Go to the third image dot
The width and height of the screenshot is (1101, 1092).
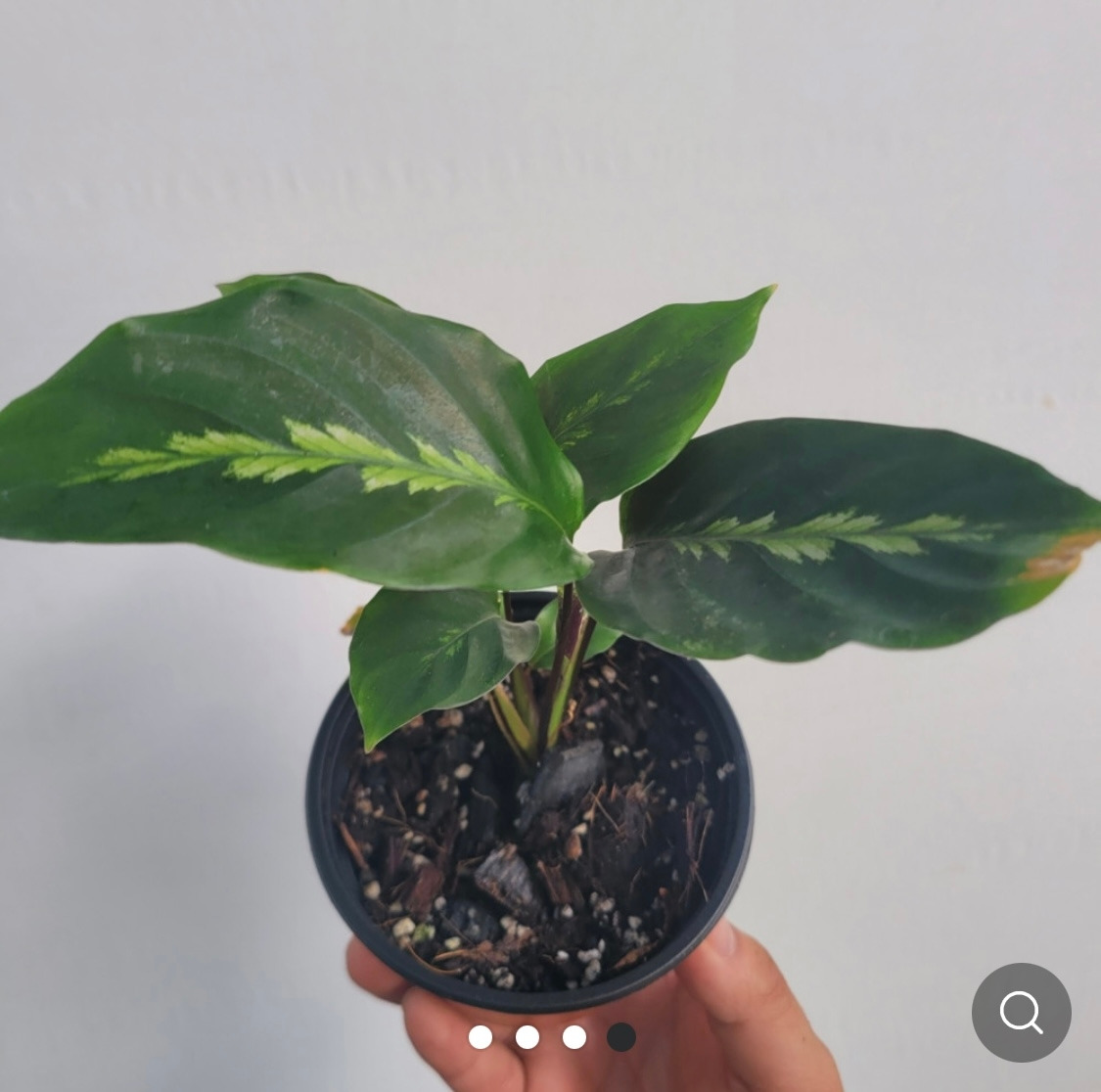tap(574, 1037)
